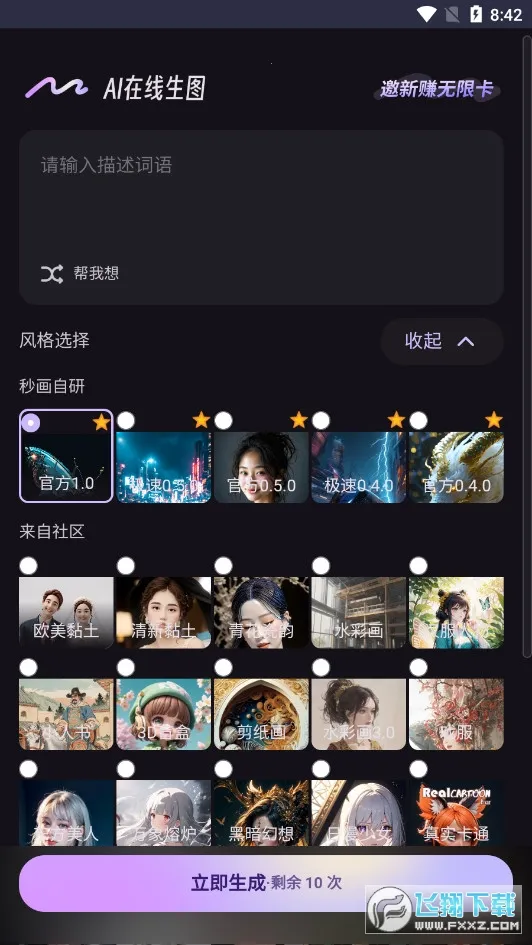
Task: Open the 邀新赚无限卡 invite banner
Action: [437, 90]
